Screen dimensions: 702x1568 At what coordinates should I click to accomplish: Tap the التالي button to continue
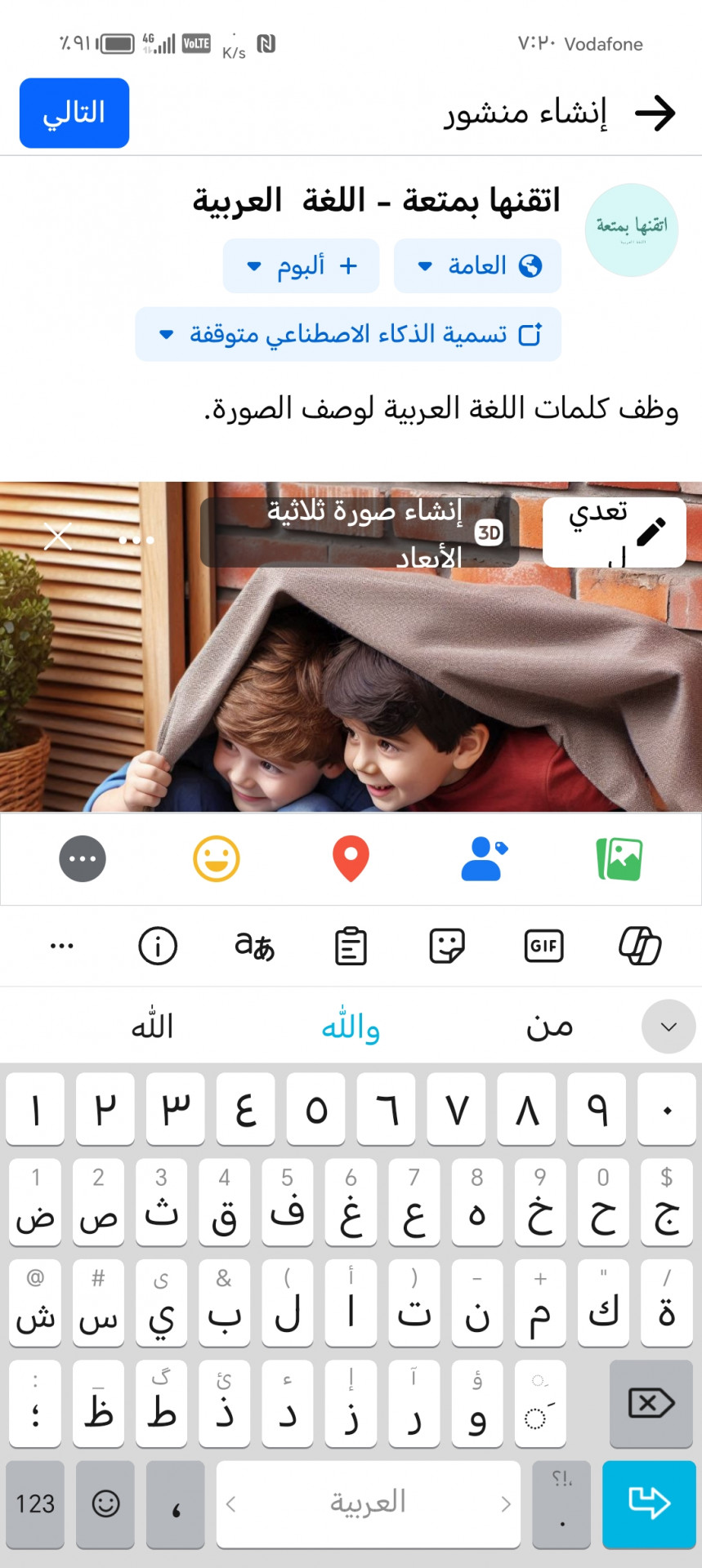click(x=74, y=113)
